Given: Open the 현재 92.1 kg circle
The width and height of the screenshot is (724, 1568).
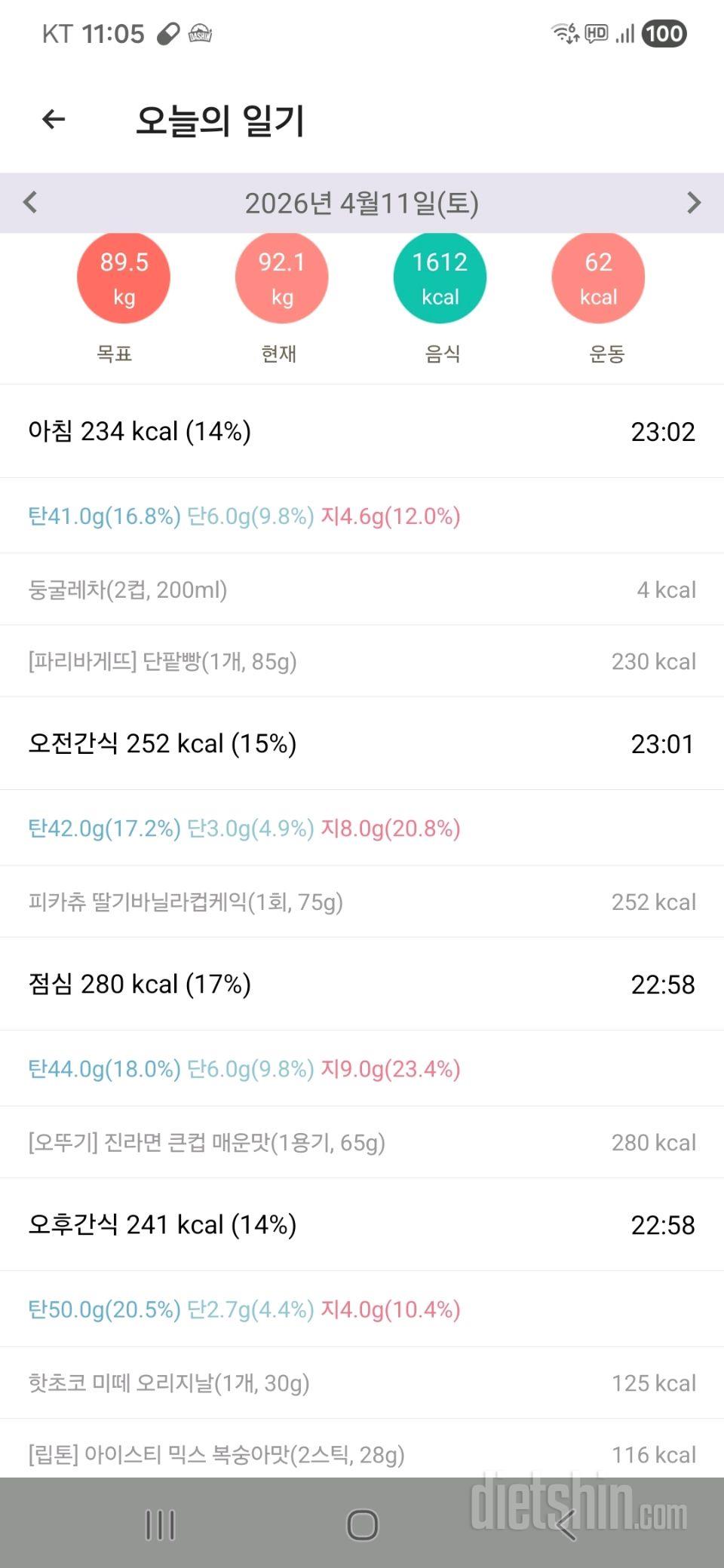Looking at the screenshot, I should (x=281, y=277).
